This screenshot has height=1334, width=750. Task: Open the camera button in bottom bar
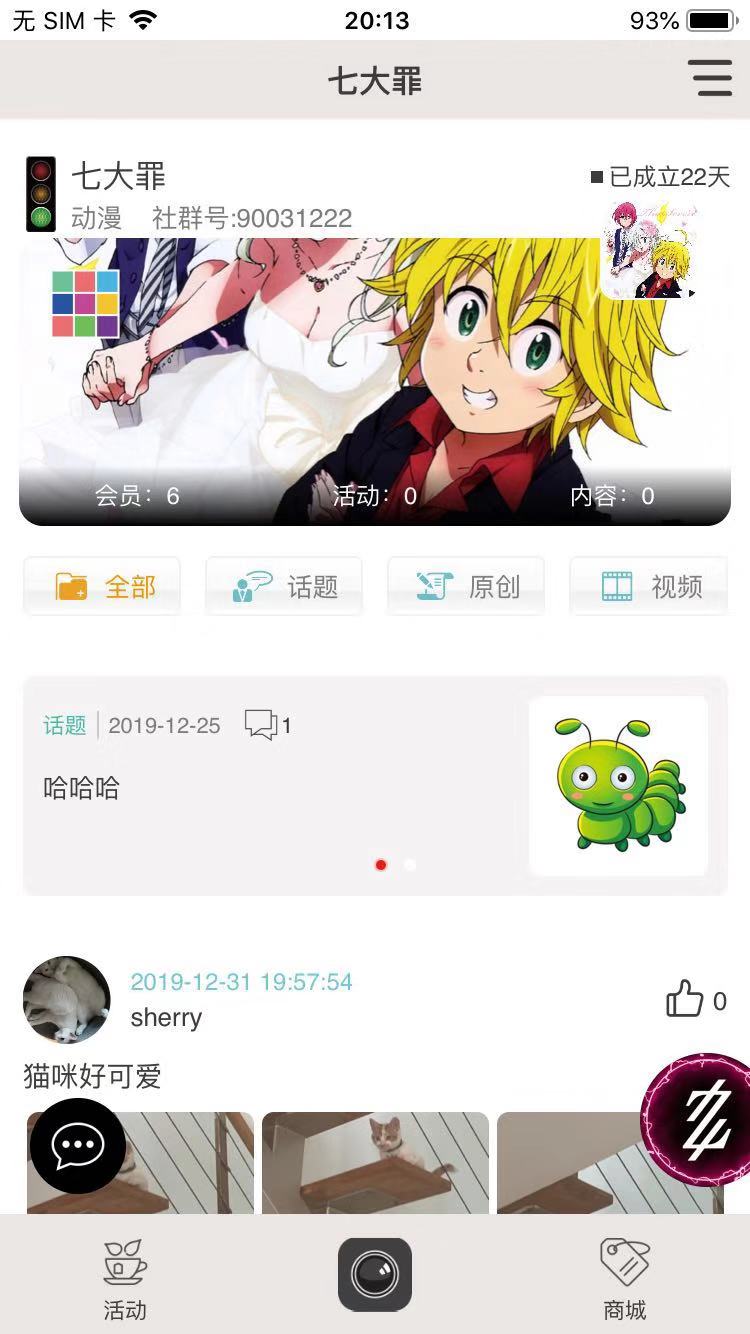[375, 1275]
